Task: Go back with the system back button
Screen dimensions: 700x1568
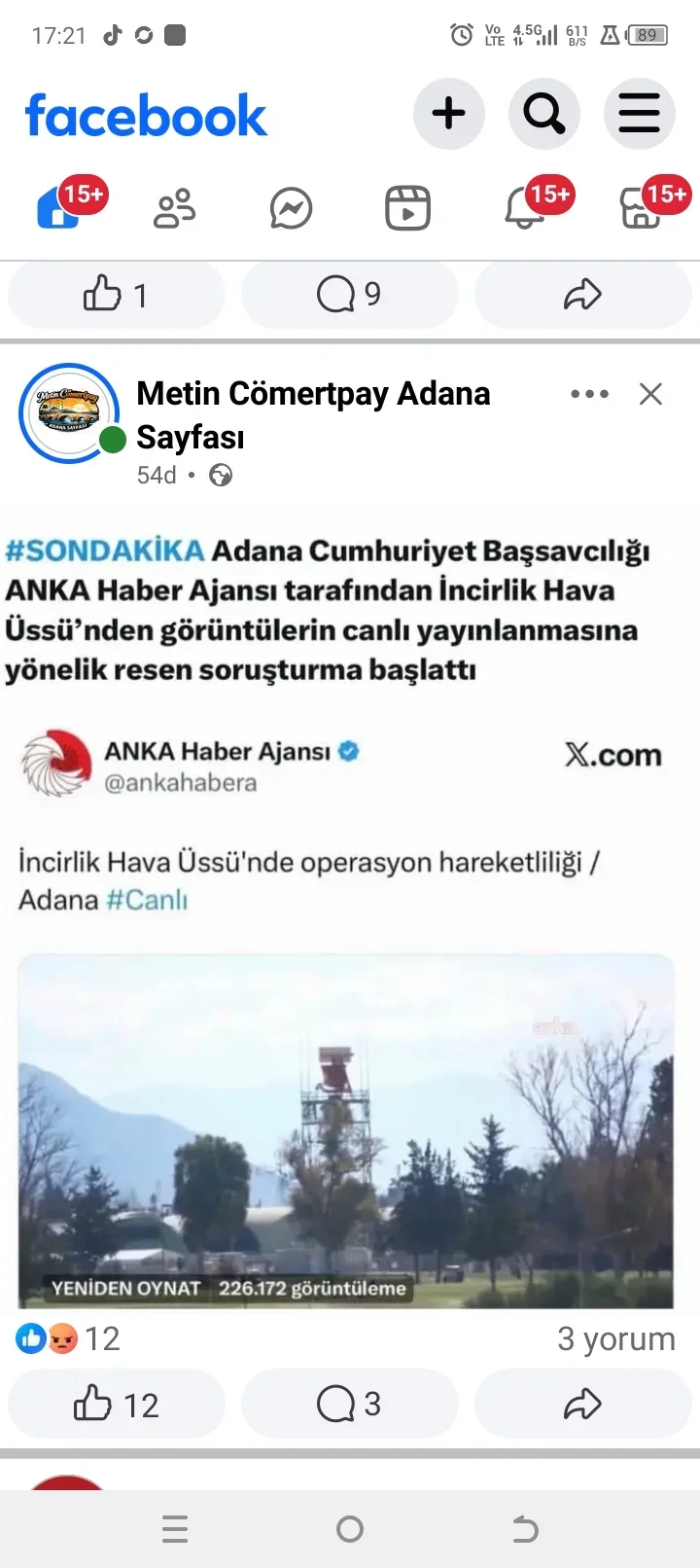Action: [525, 1529]
